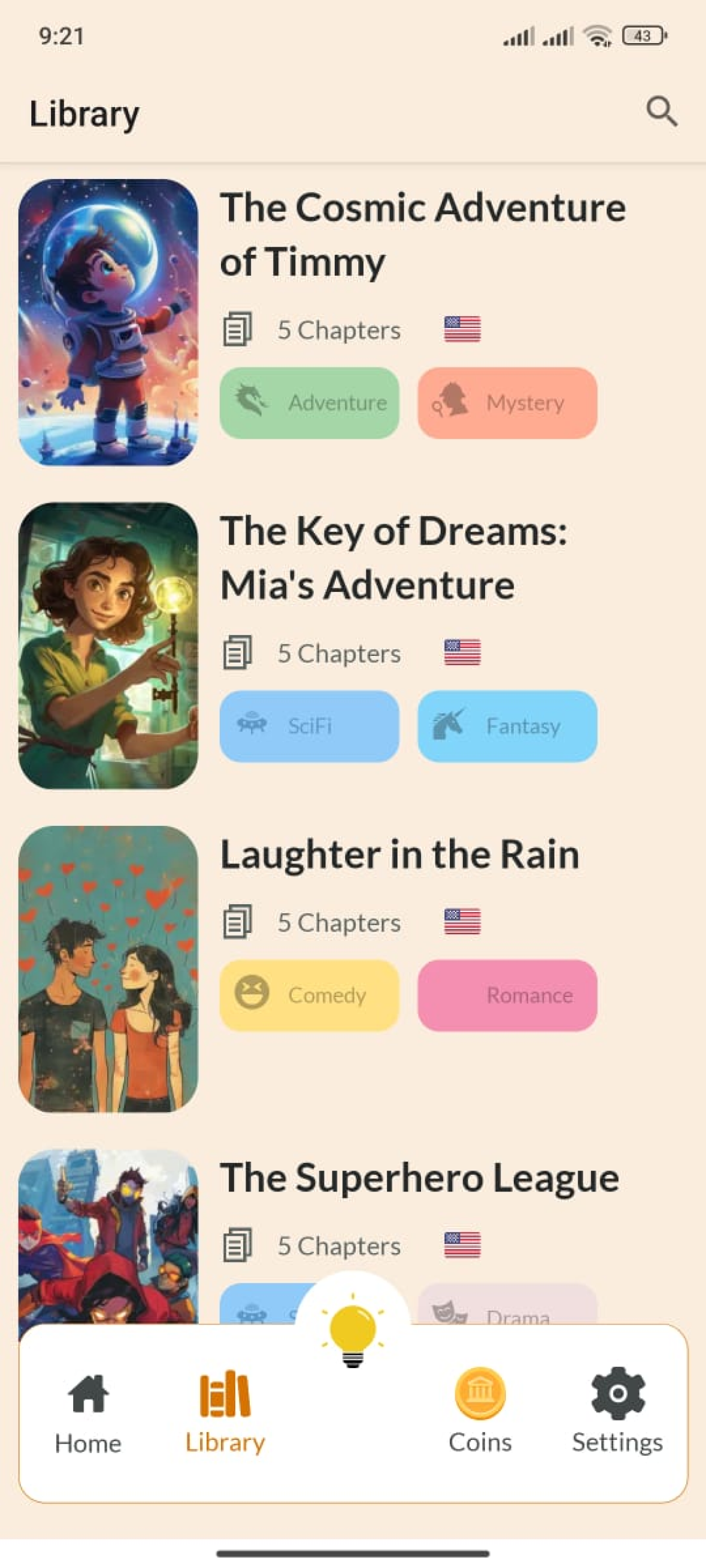706x1568 pixels.
Task: Choose the SciFi chip under Mia's Adventure
Action: pos(310,726)
